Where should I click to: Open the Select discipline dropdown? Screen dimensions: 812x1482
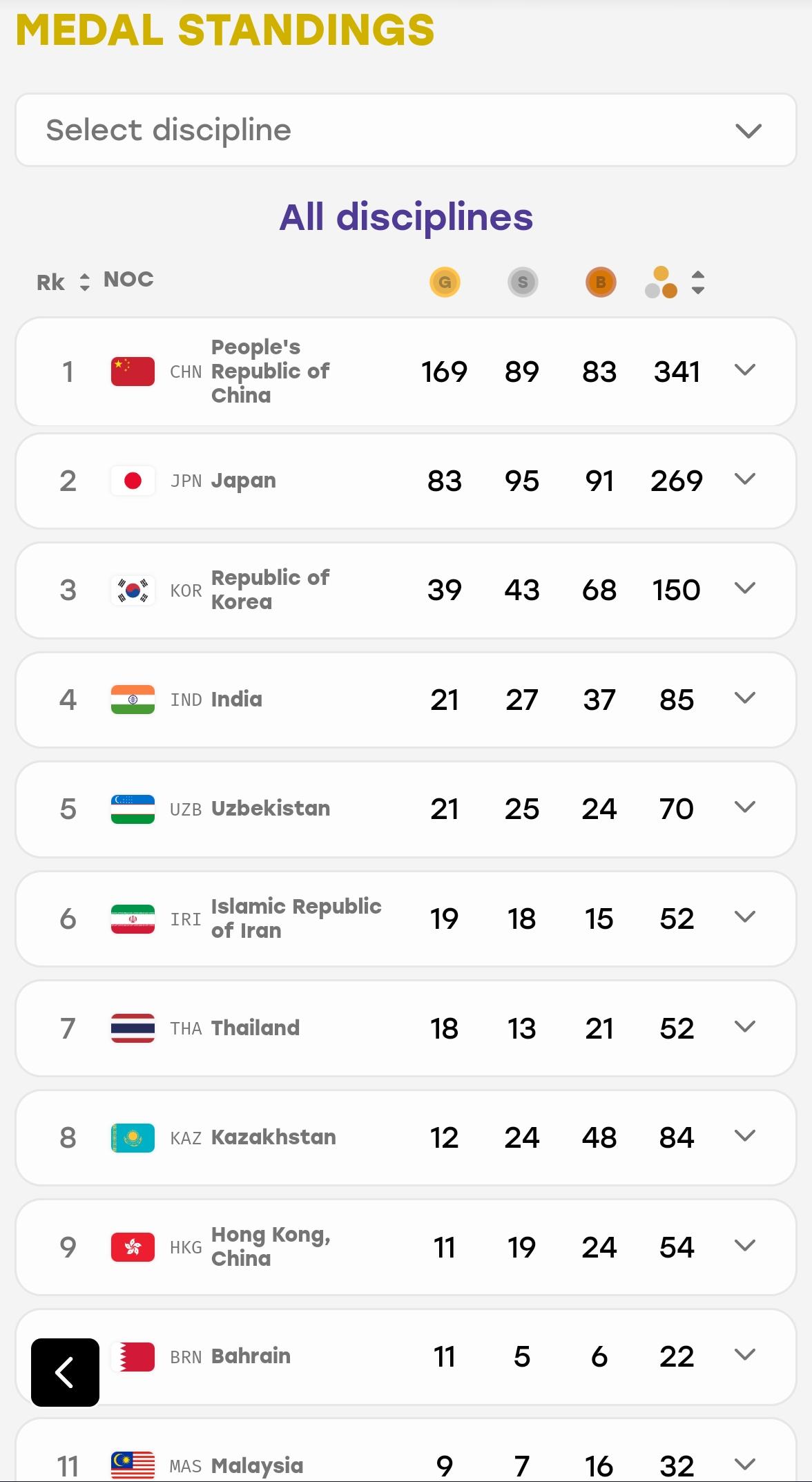406,130
